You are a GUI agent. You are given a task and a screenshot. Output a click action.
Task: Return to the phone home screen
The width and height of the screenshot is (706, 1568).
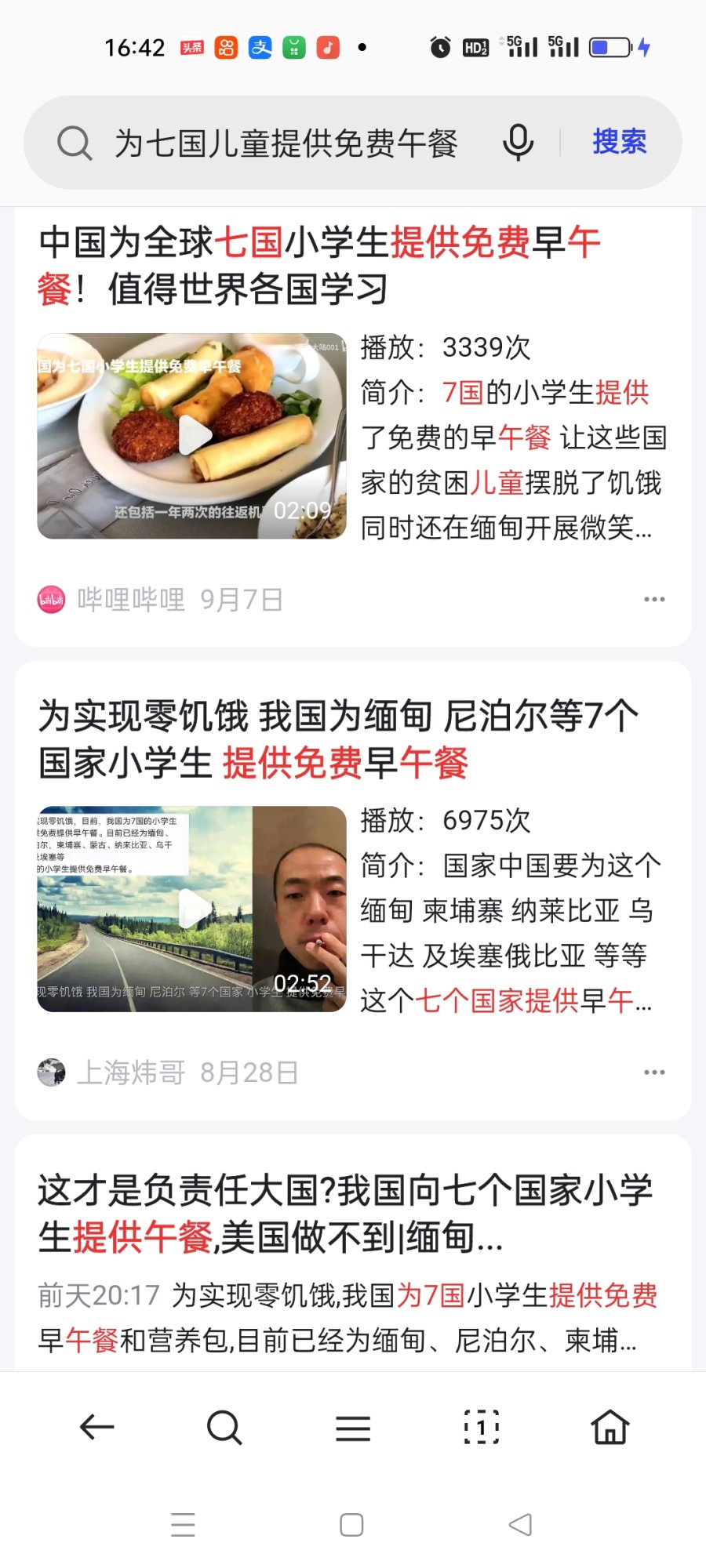(x=351, y=1525)
